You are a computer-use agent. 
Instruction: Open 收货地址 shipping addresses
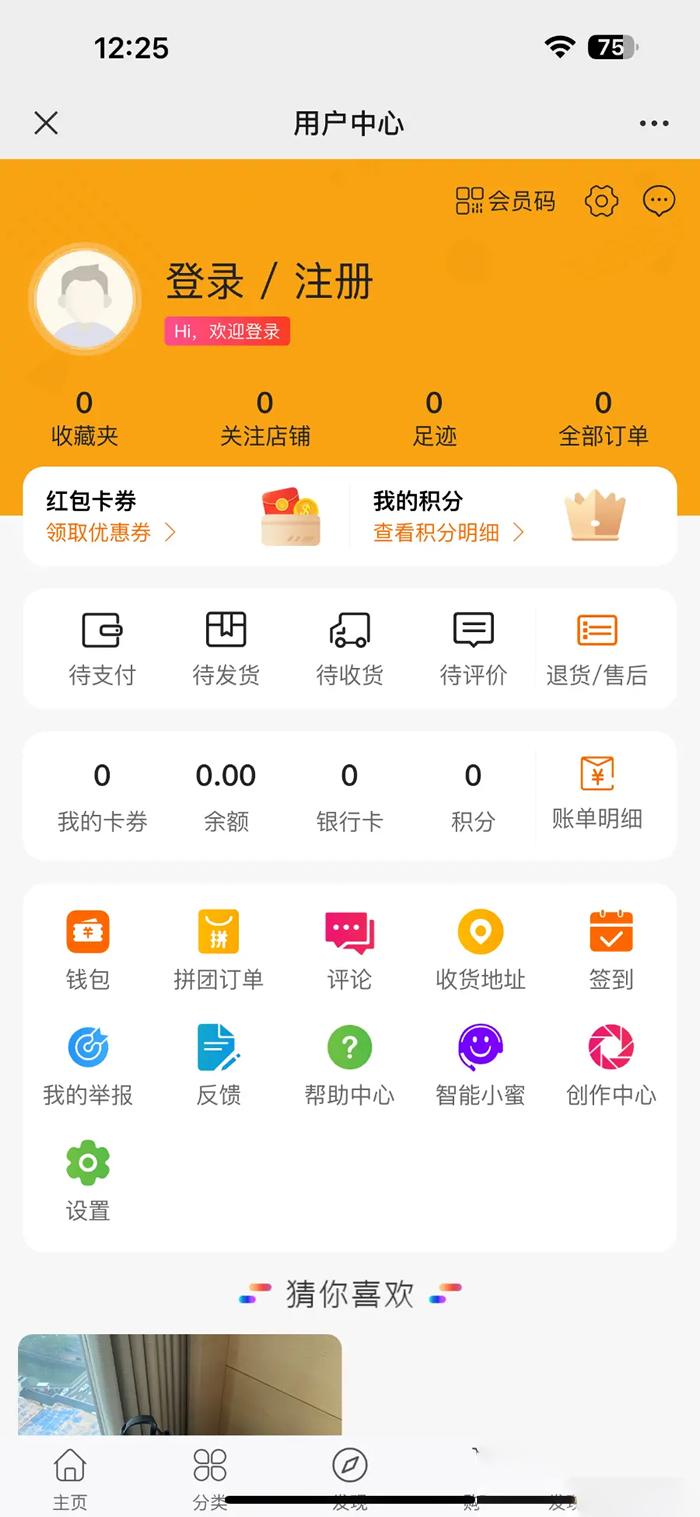point(480,949)
